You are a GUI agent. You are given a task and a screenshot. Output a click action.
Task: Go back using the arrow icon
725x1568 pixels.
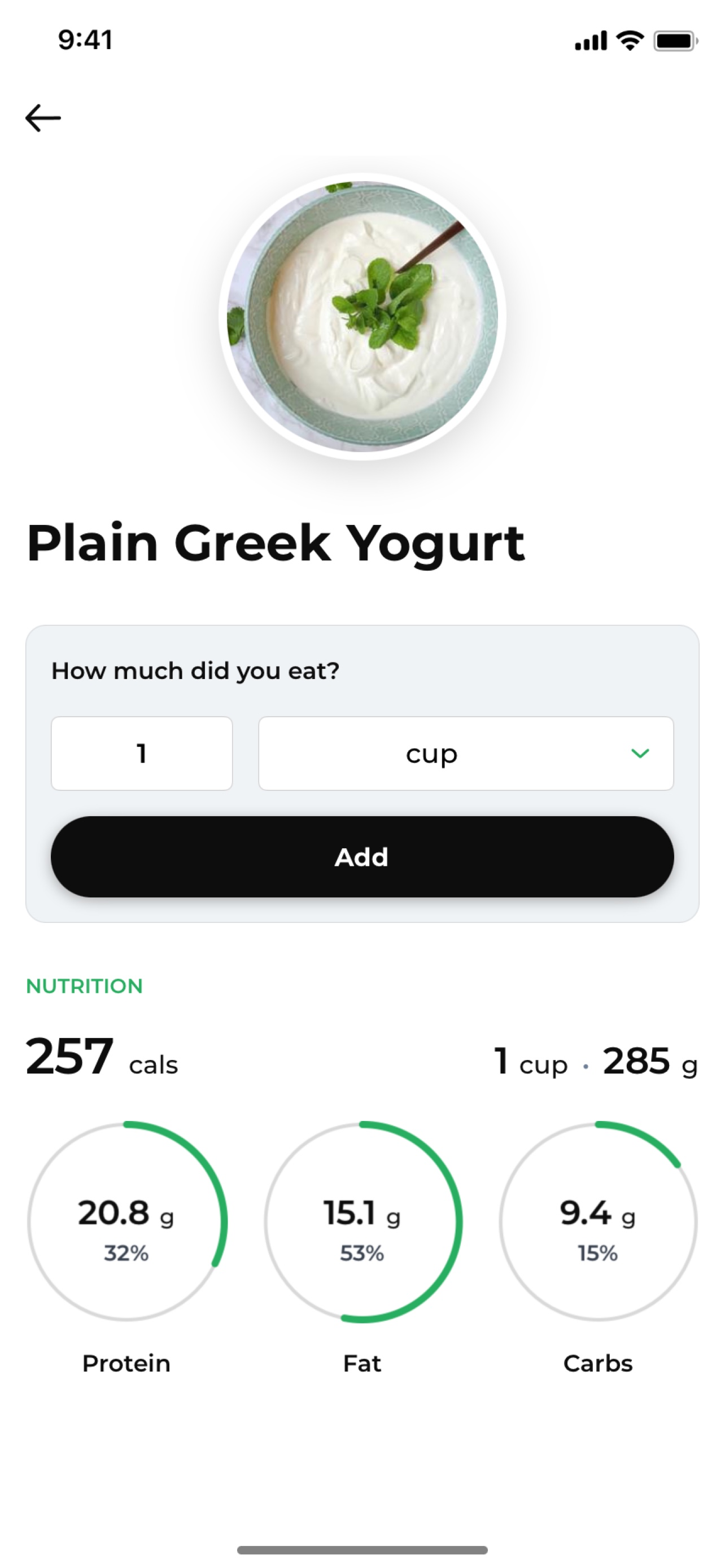coord(42,118)
